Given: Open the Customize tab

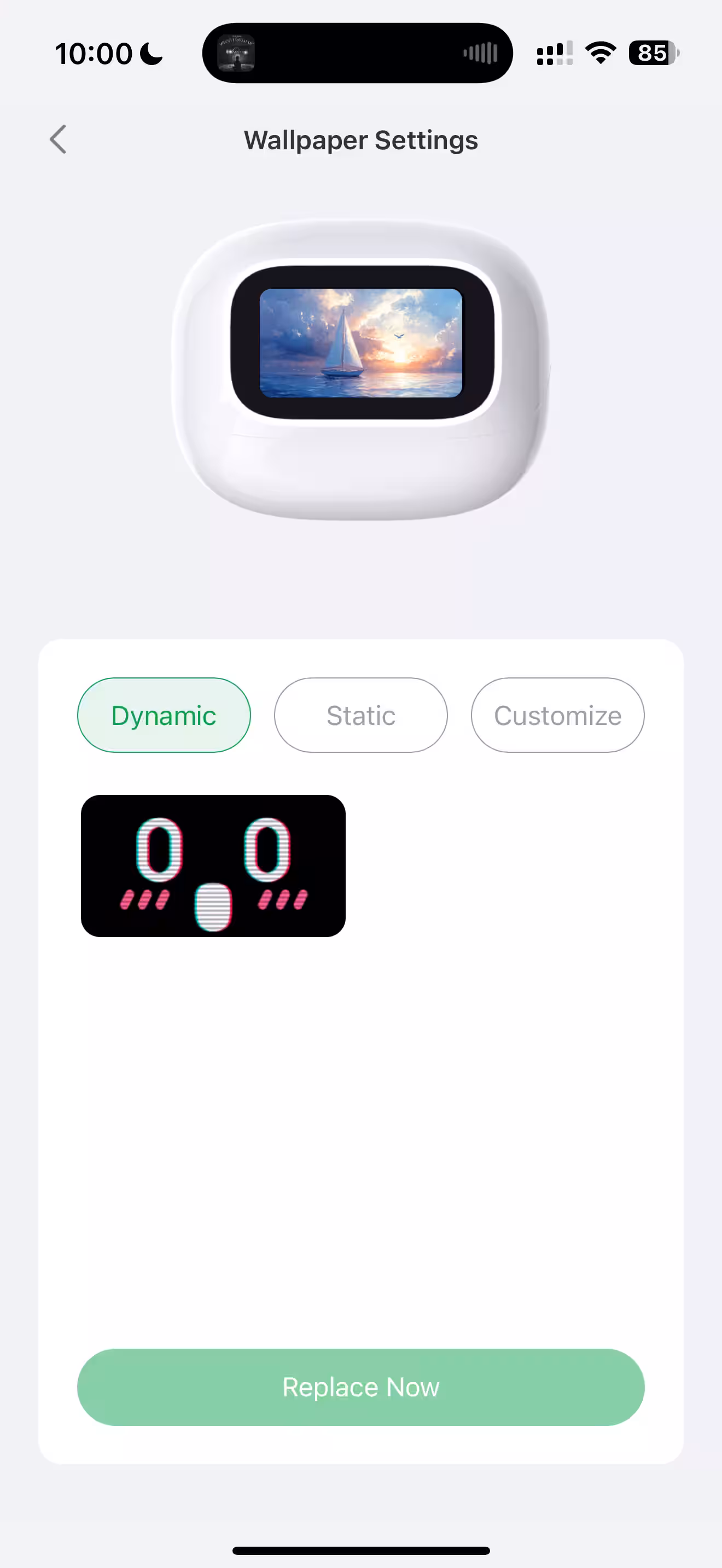Looking at the screenshot, I should [x=557, y=715].
